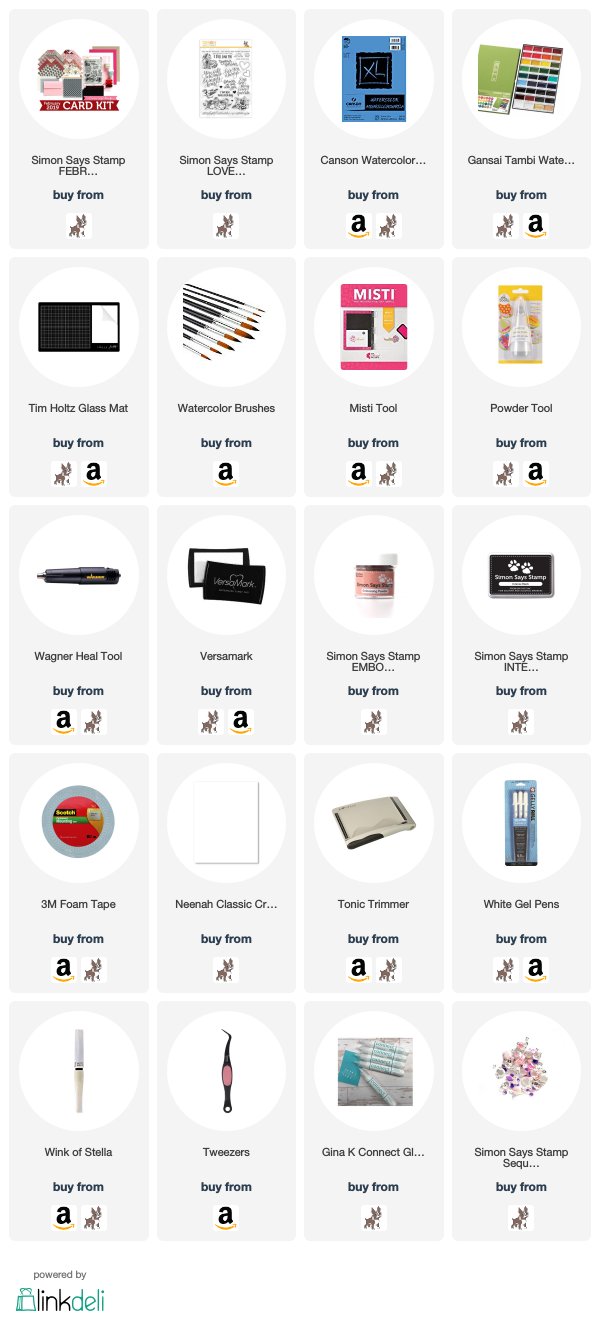600x1321 pixels.
Task: Open Watercolor Brushes on Amazon
Action: pyautogui.click(x=226, y=474)
